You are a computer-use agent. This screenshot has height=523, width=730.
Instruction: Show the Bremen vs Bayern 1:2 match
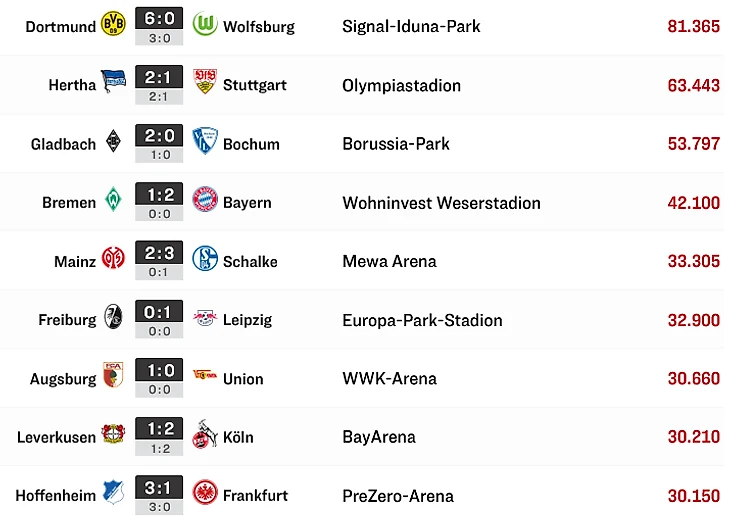[159, 196]
